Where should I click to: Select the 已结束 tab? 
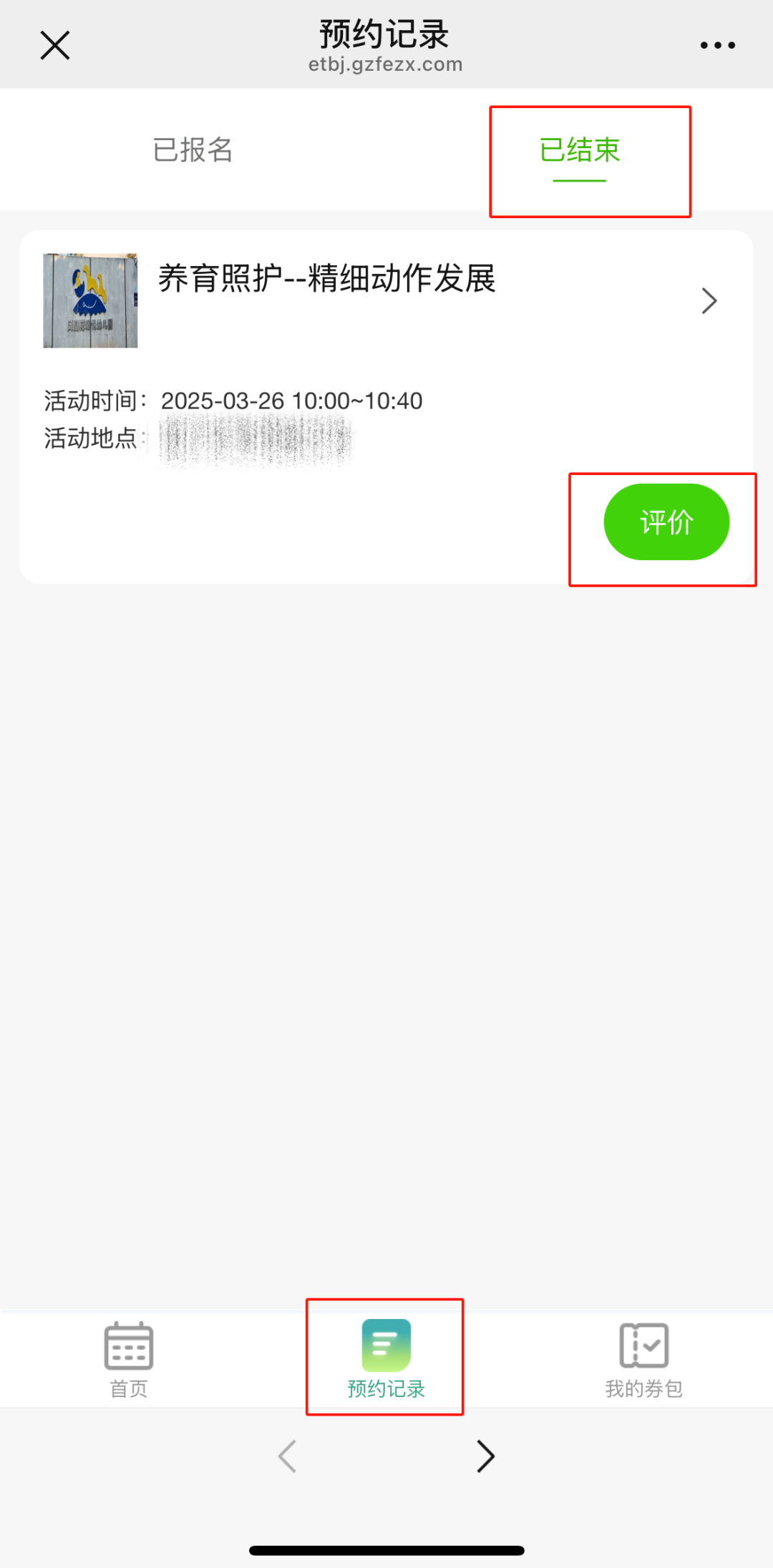580,150
